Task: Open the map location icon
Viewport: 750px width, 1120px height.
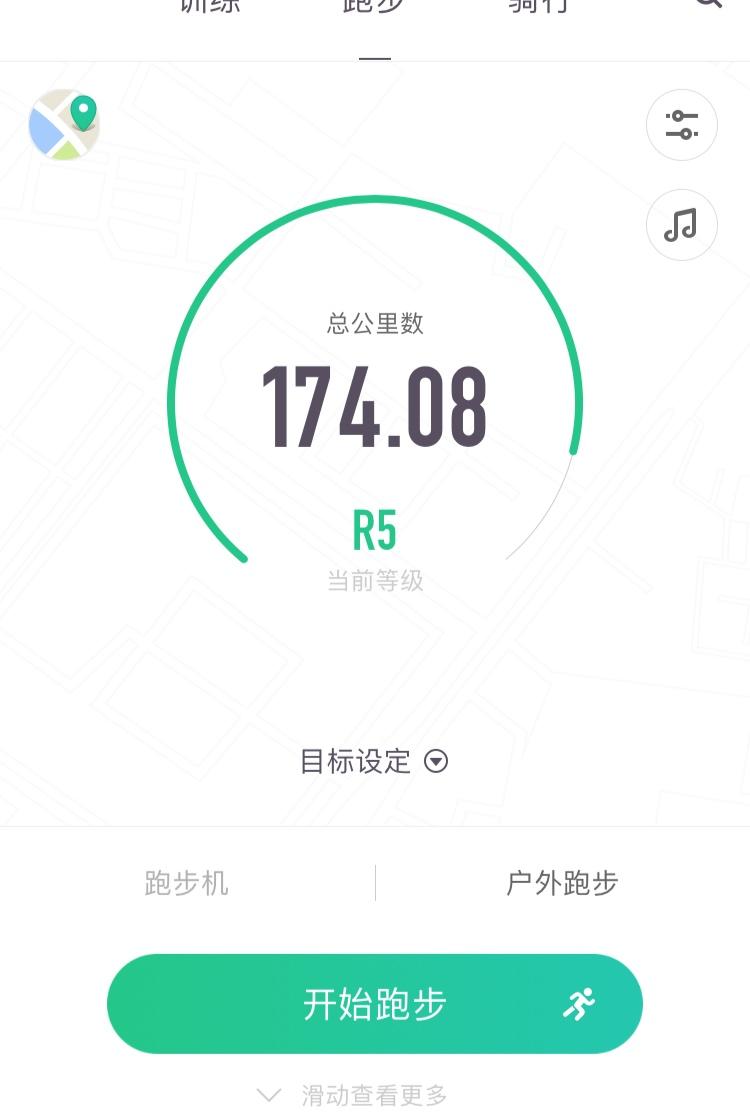Action: pos(64,125)
